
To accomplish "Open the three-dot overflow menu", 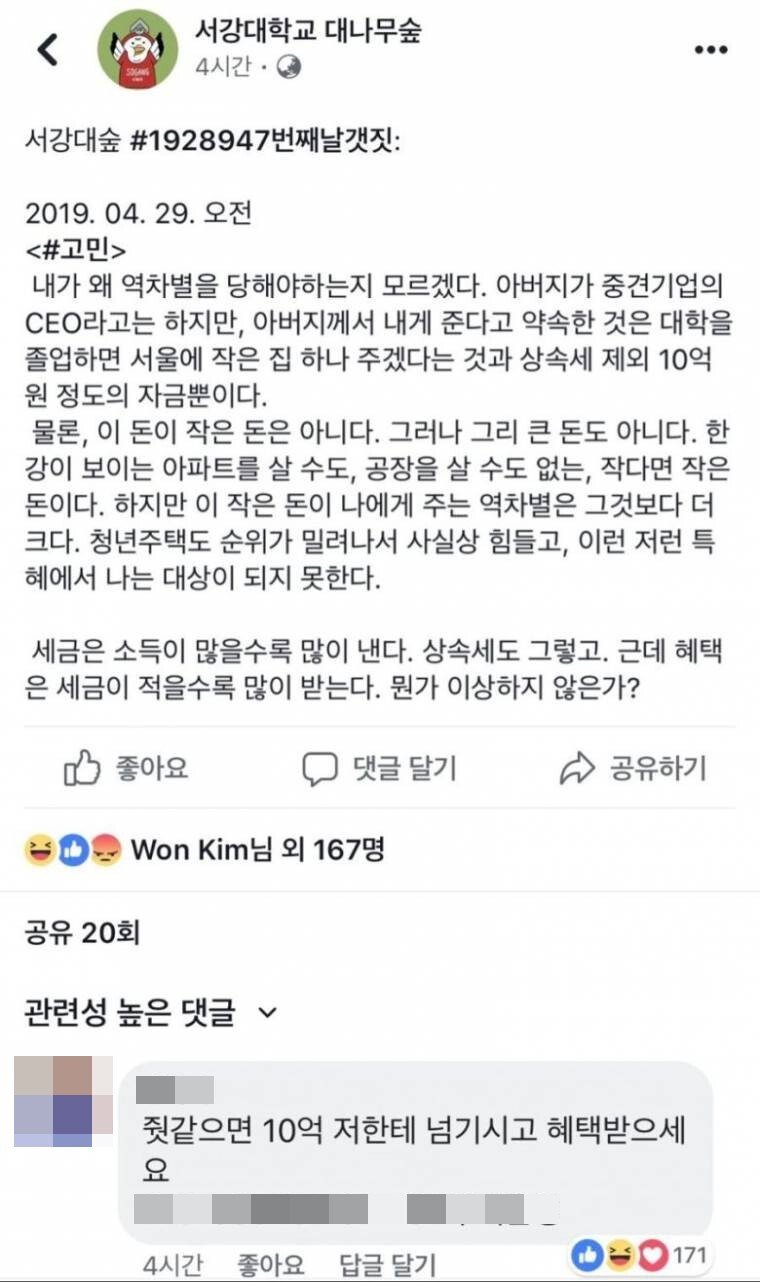I will pyautogui.click(x=711, y=49).
